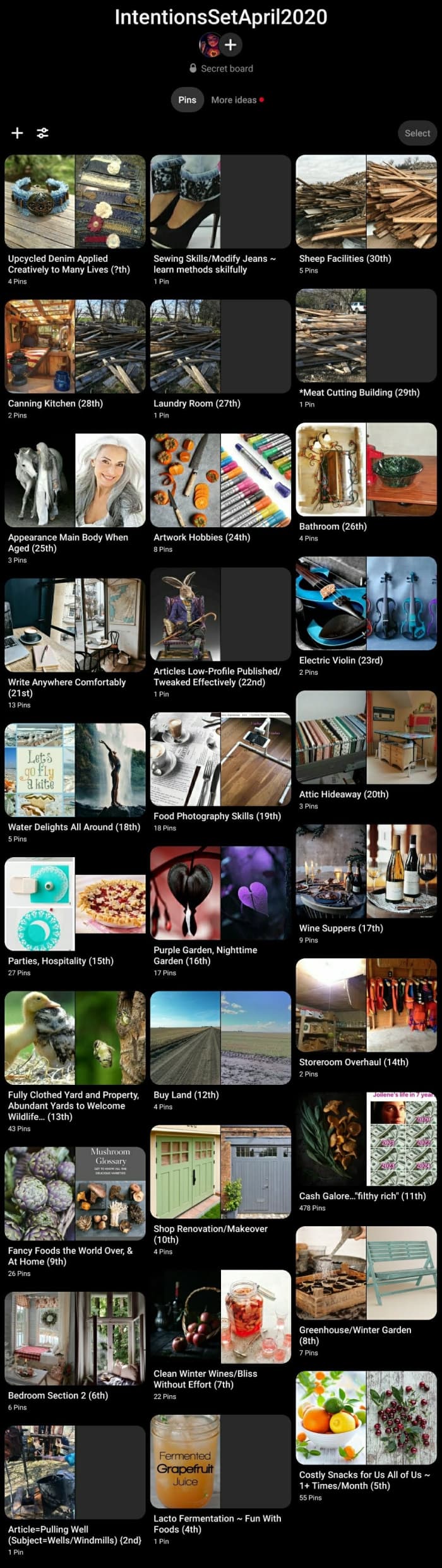The height and width of the screenshot is (1568, 442).
Task: Add a collaborator with the plus icon
Action: 230,45
